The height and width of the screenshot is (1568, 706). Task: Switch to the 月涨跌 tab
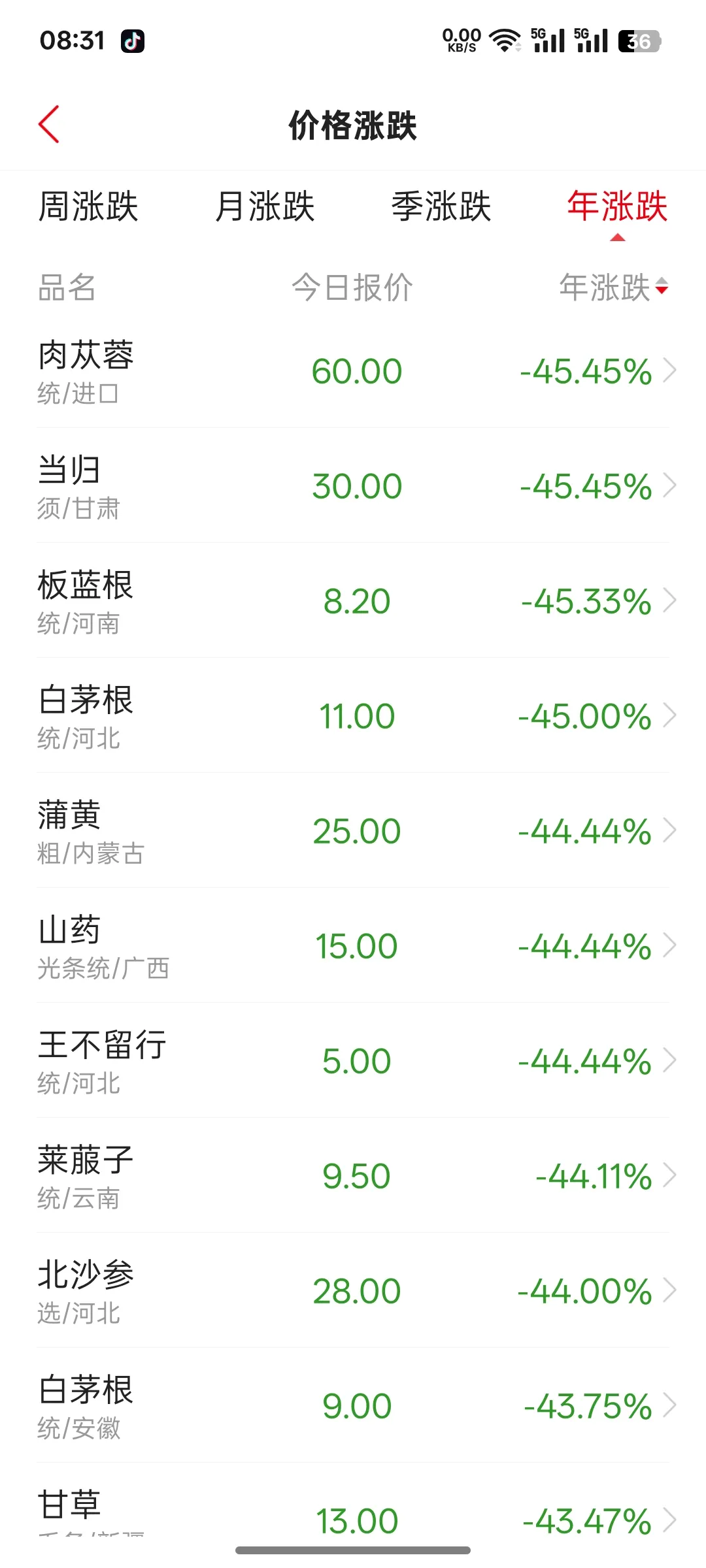coord(265,206)
